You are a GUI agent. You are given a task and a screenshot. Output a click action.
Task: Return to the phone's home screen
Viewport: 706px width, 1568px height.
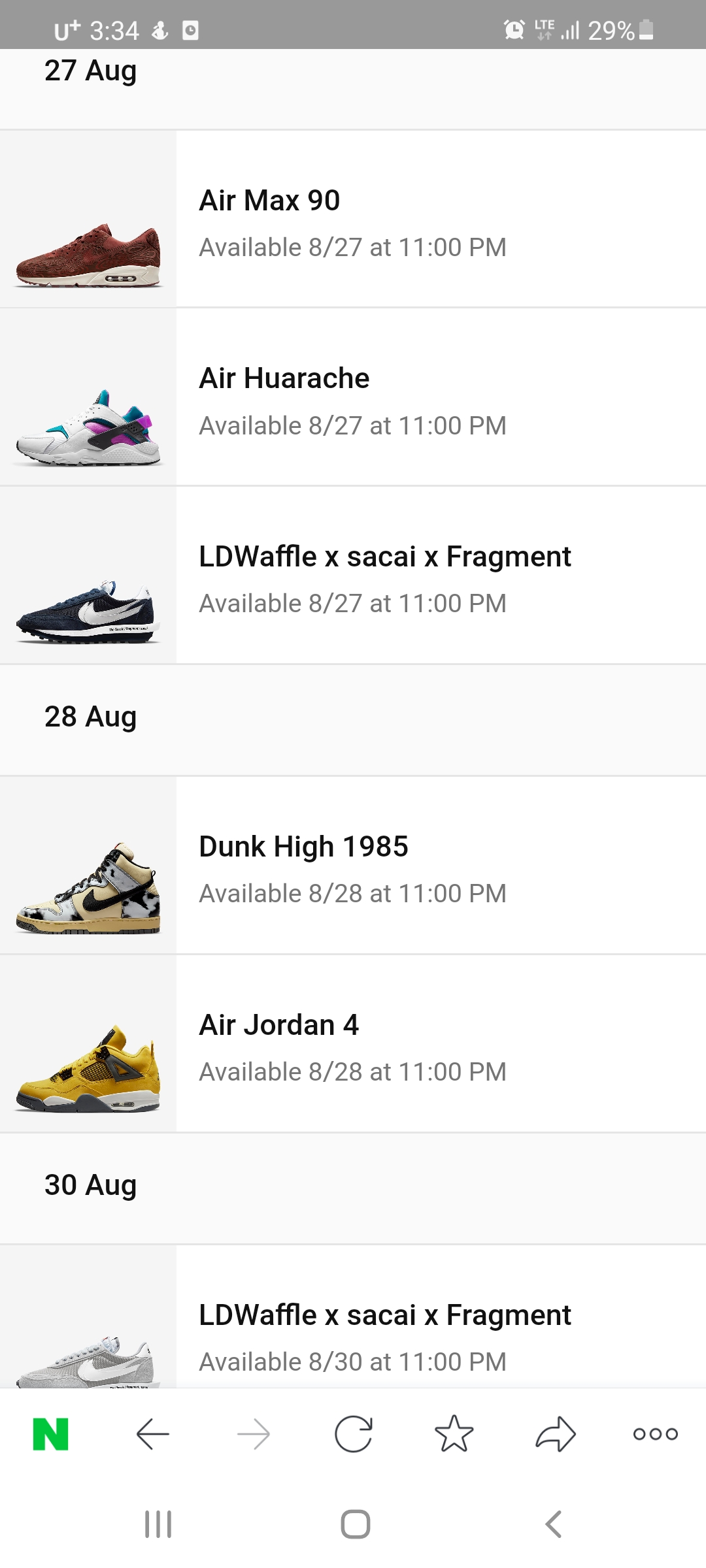355,1524
